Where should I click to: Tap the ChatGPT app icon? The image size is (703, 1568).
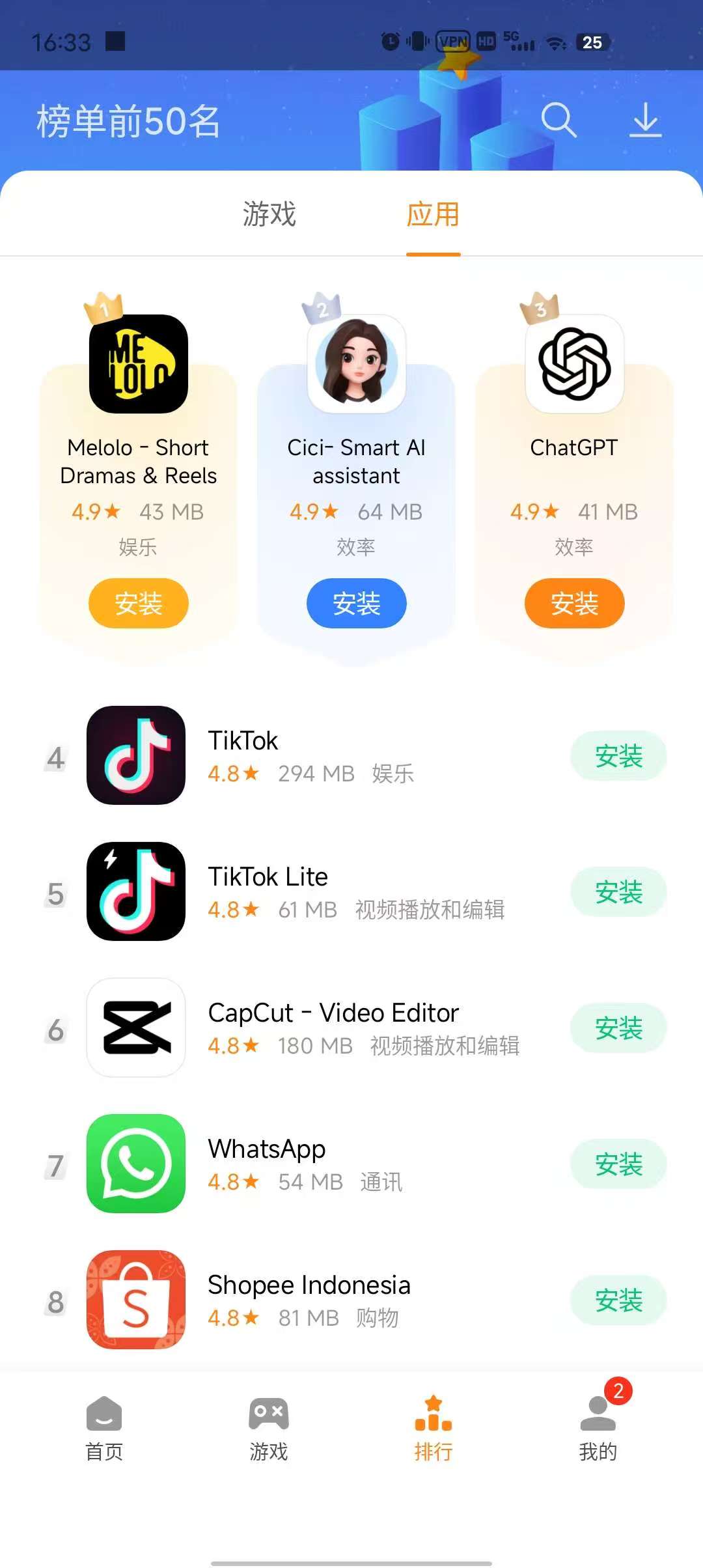573,365
